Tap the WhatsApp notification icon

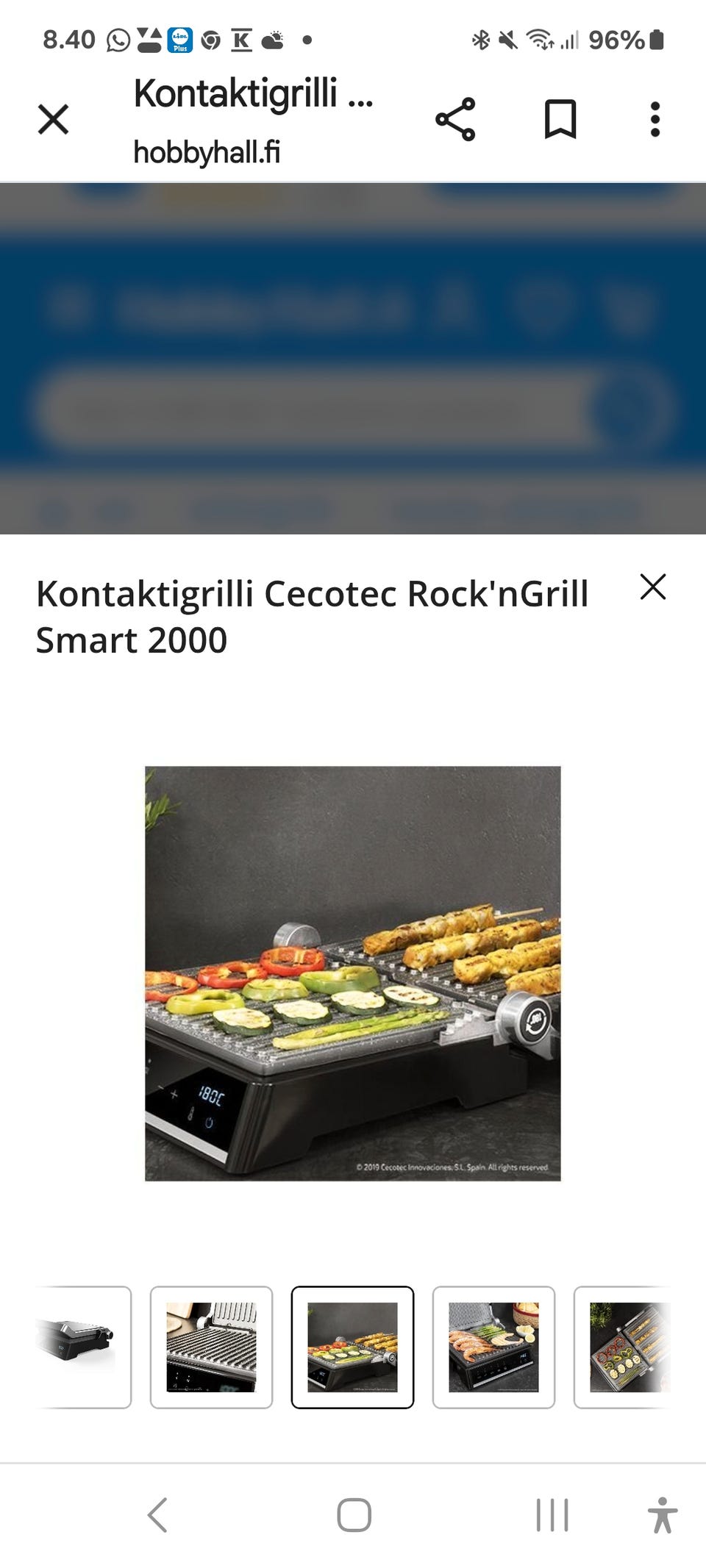tap(115, 40)
